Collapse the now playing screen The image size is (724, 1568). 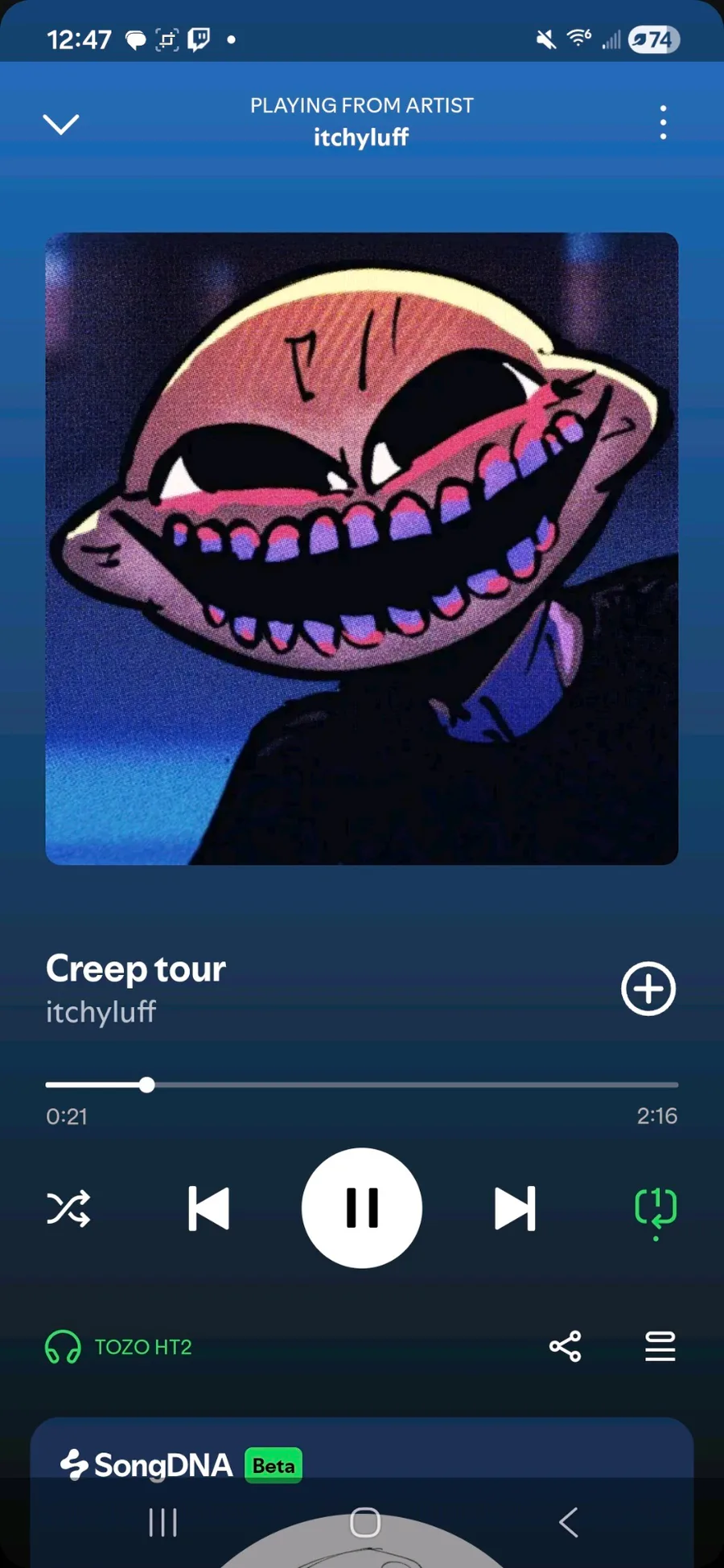tap(60, 124)
